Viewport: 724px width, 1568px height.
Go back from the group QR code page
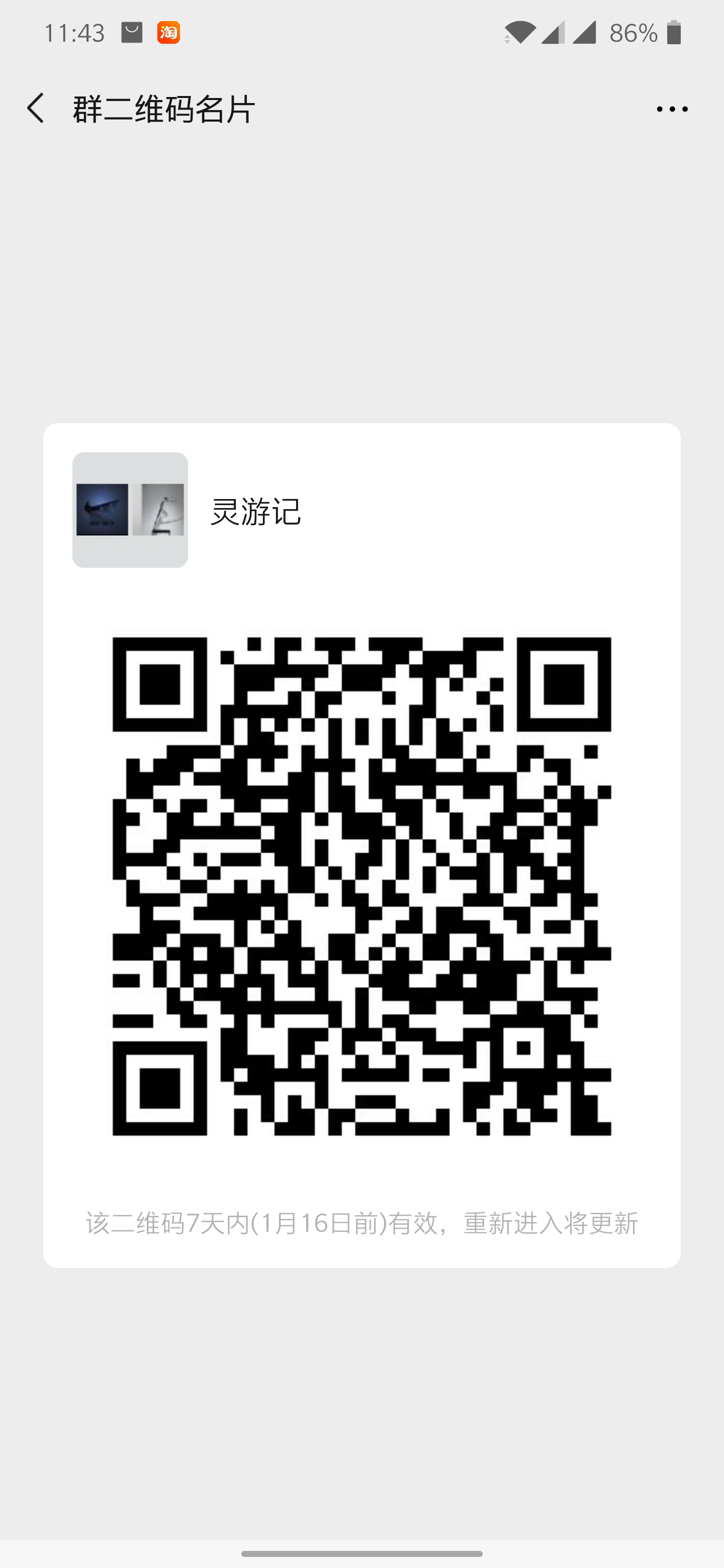pyautogui.click(x=36, y=109)
